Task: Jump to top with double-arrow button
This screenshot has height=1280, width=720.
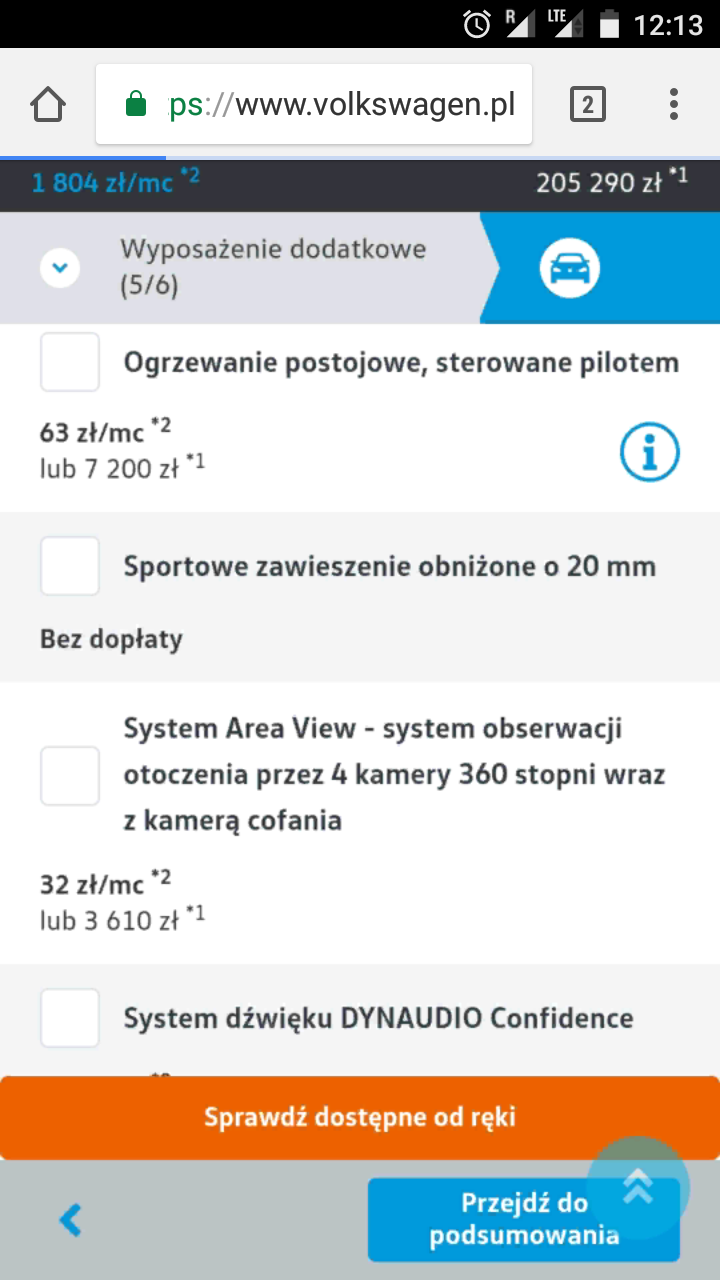Action: tap(638, 1187)
